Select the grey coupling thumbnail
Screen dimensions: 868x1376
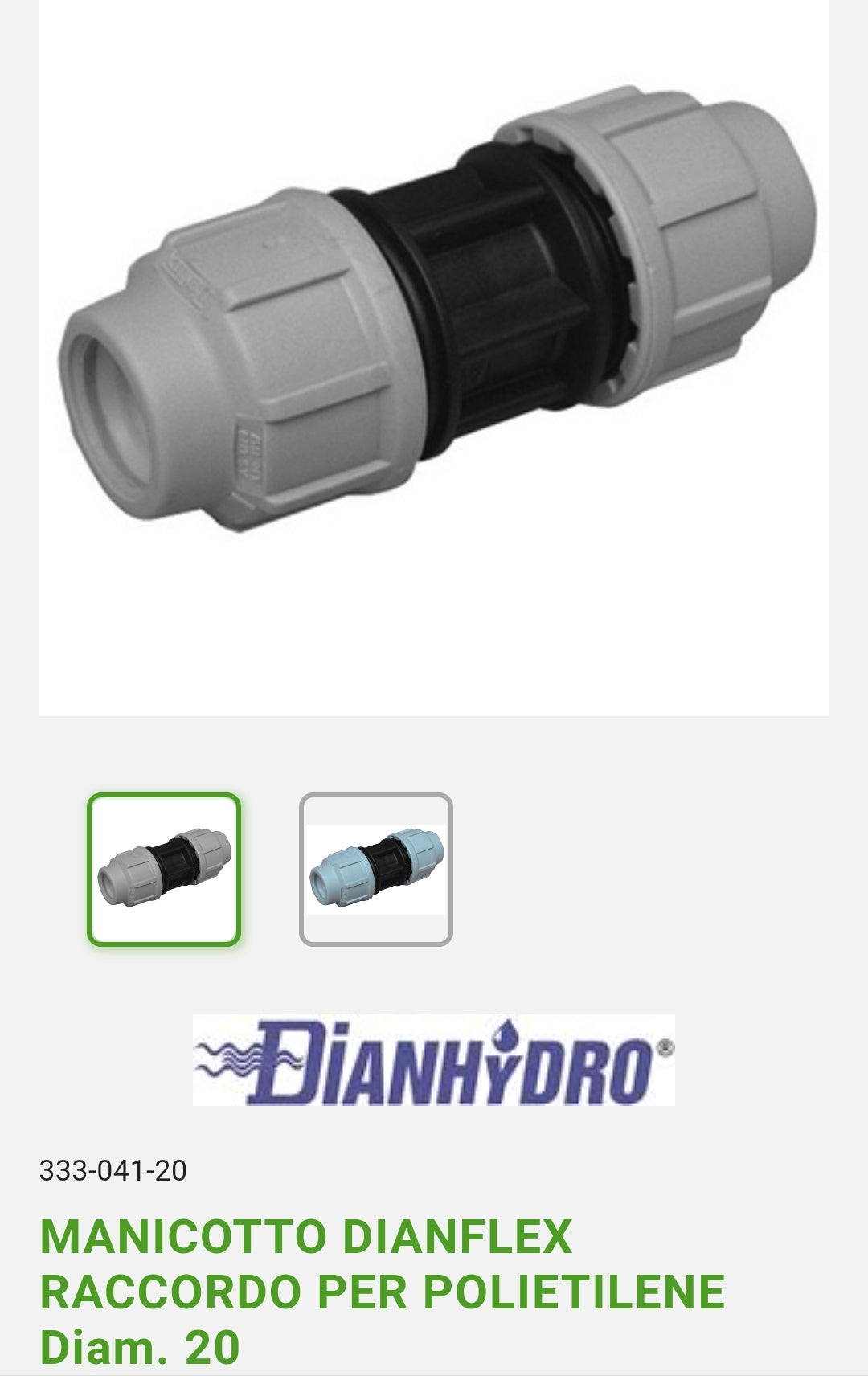point(164,869)
